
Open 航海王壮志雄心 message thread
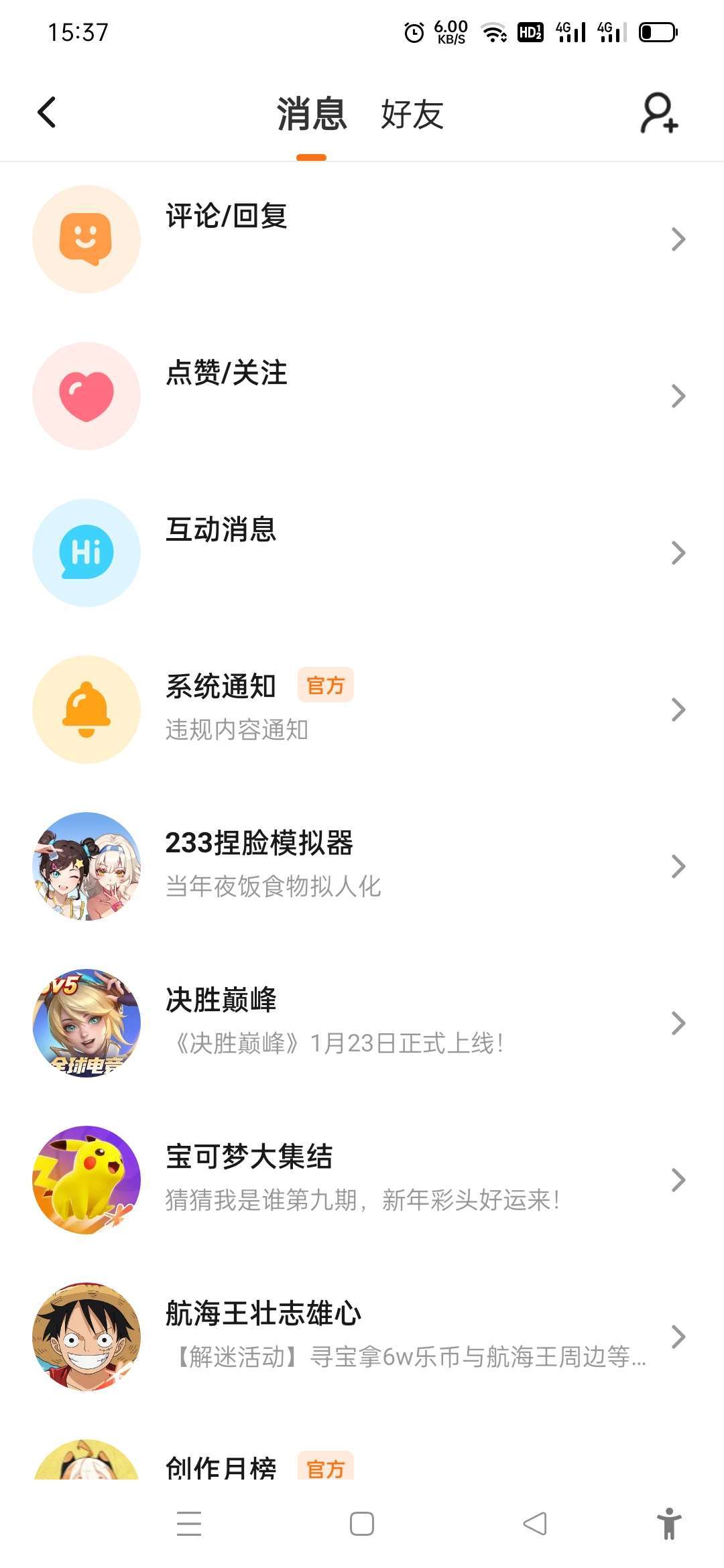tap(362, 1336)
